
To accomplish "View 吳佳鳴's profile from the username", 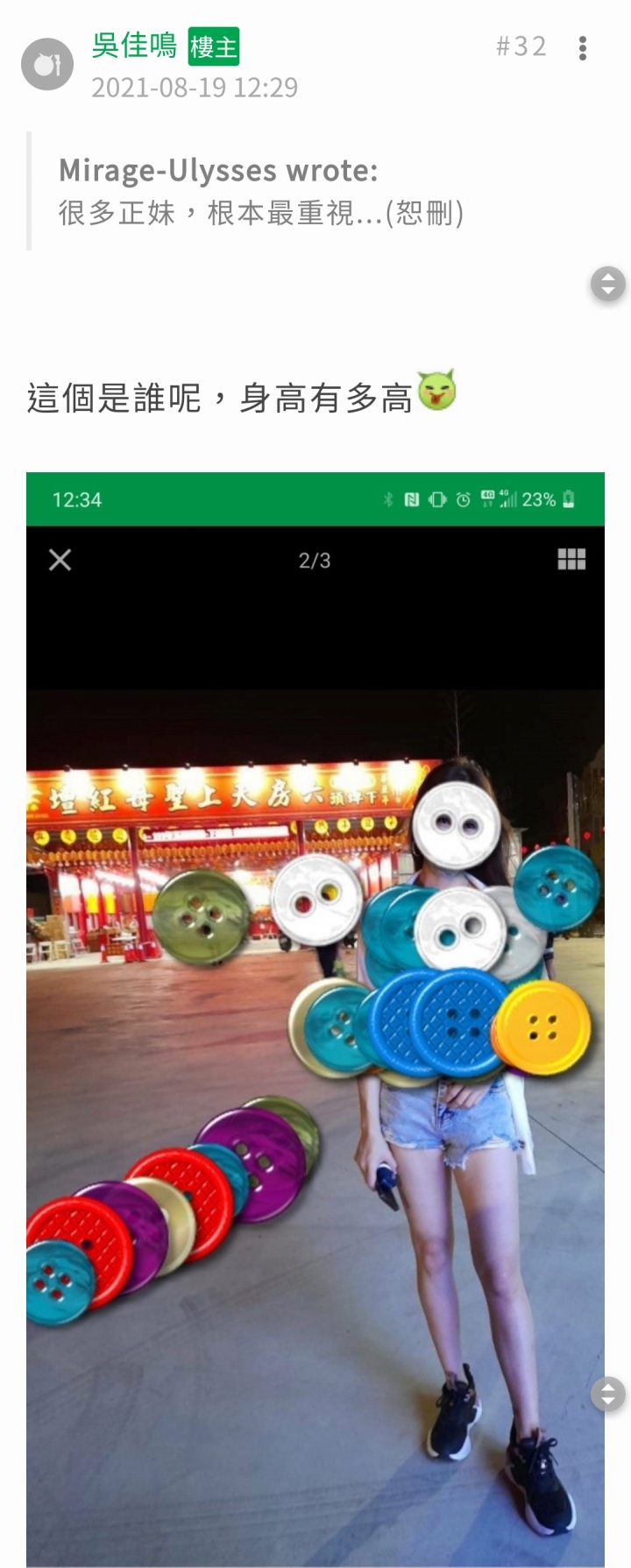I will [x=134, y=45].
